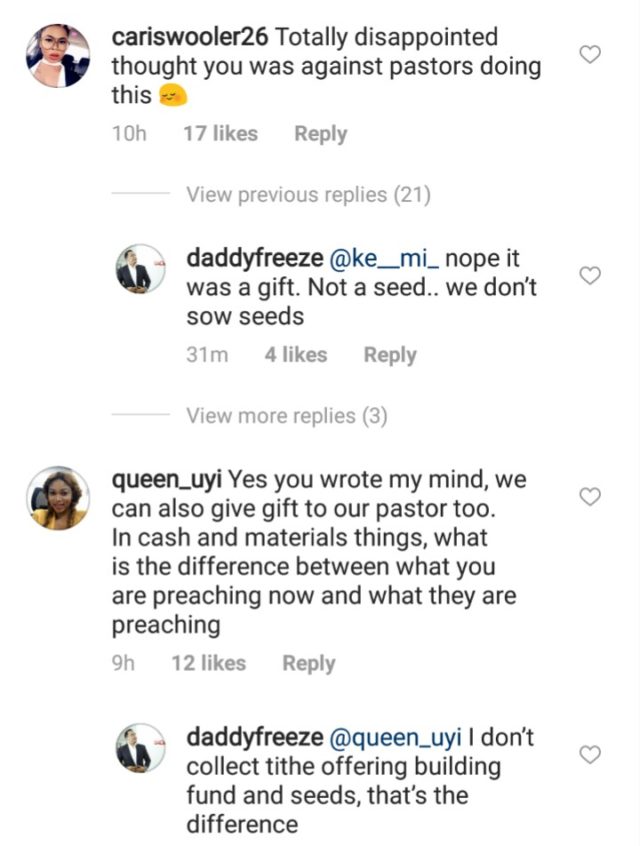Screen dimensions: 640x846
Task: View who liked cariswooler26's comment (17 likes)
Action: 220,134
